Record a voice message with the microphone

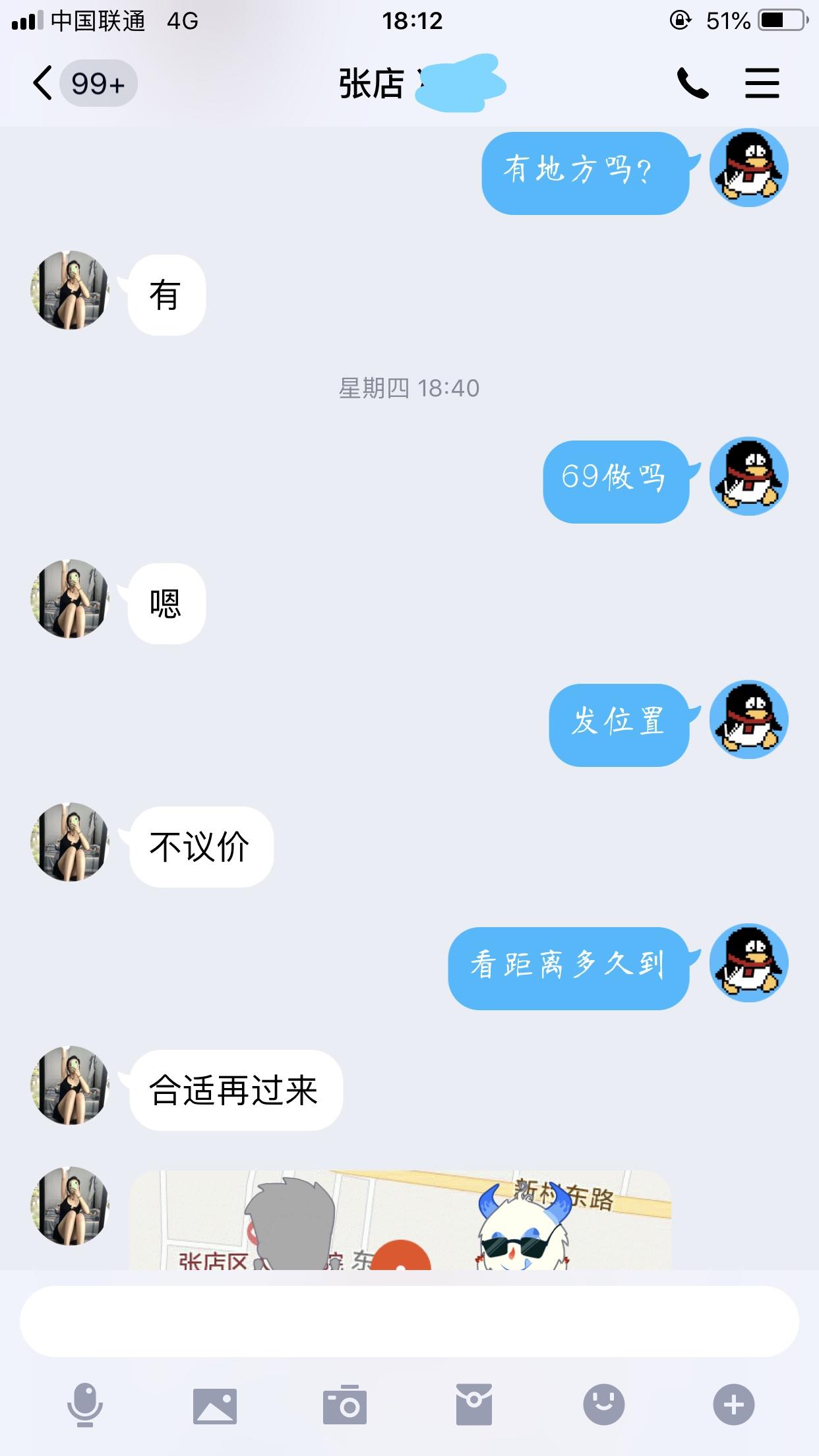coord(85,1405)
